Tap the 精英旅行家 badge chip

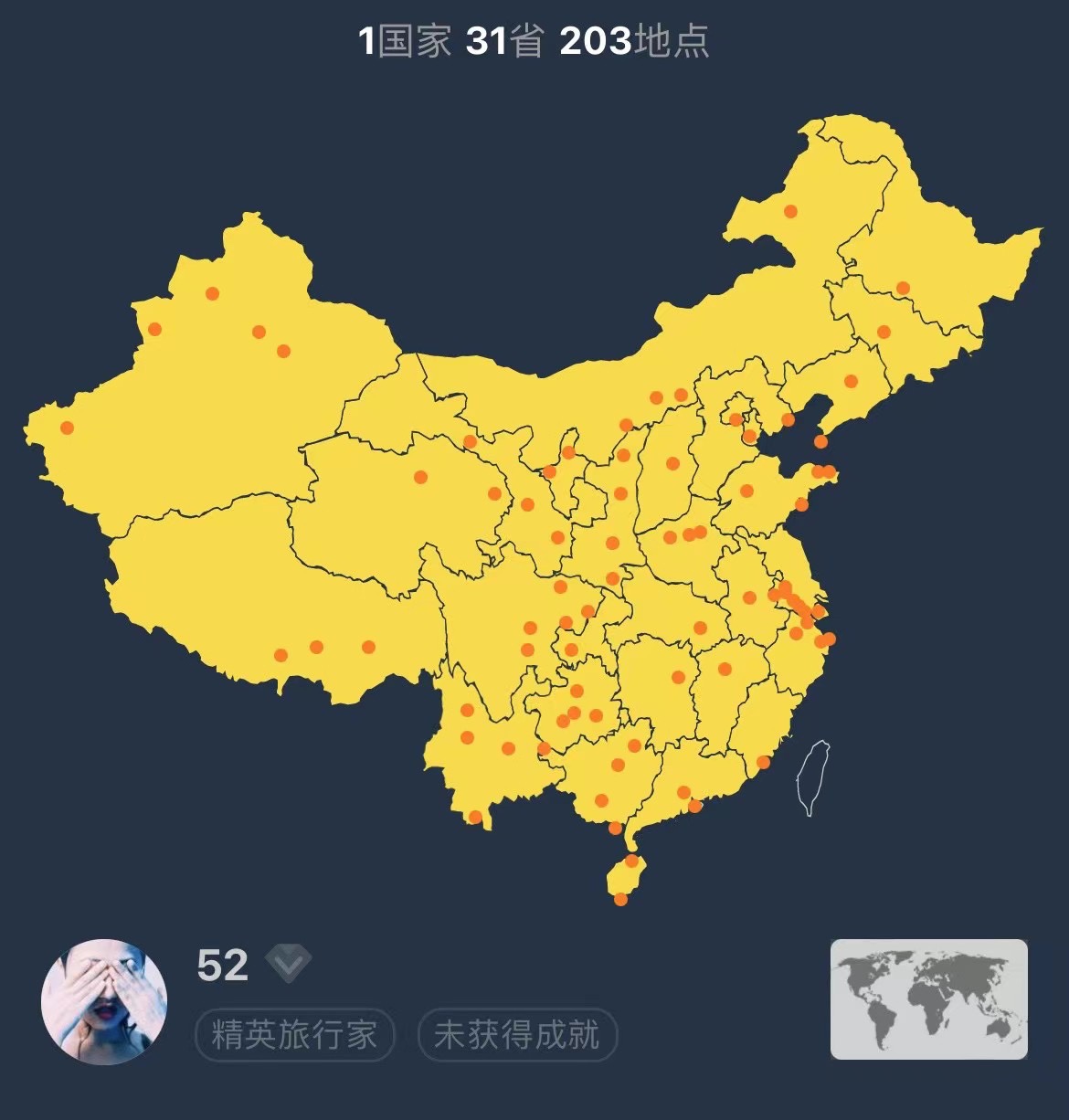click(294, 1035)
